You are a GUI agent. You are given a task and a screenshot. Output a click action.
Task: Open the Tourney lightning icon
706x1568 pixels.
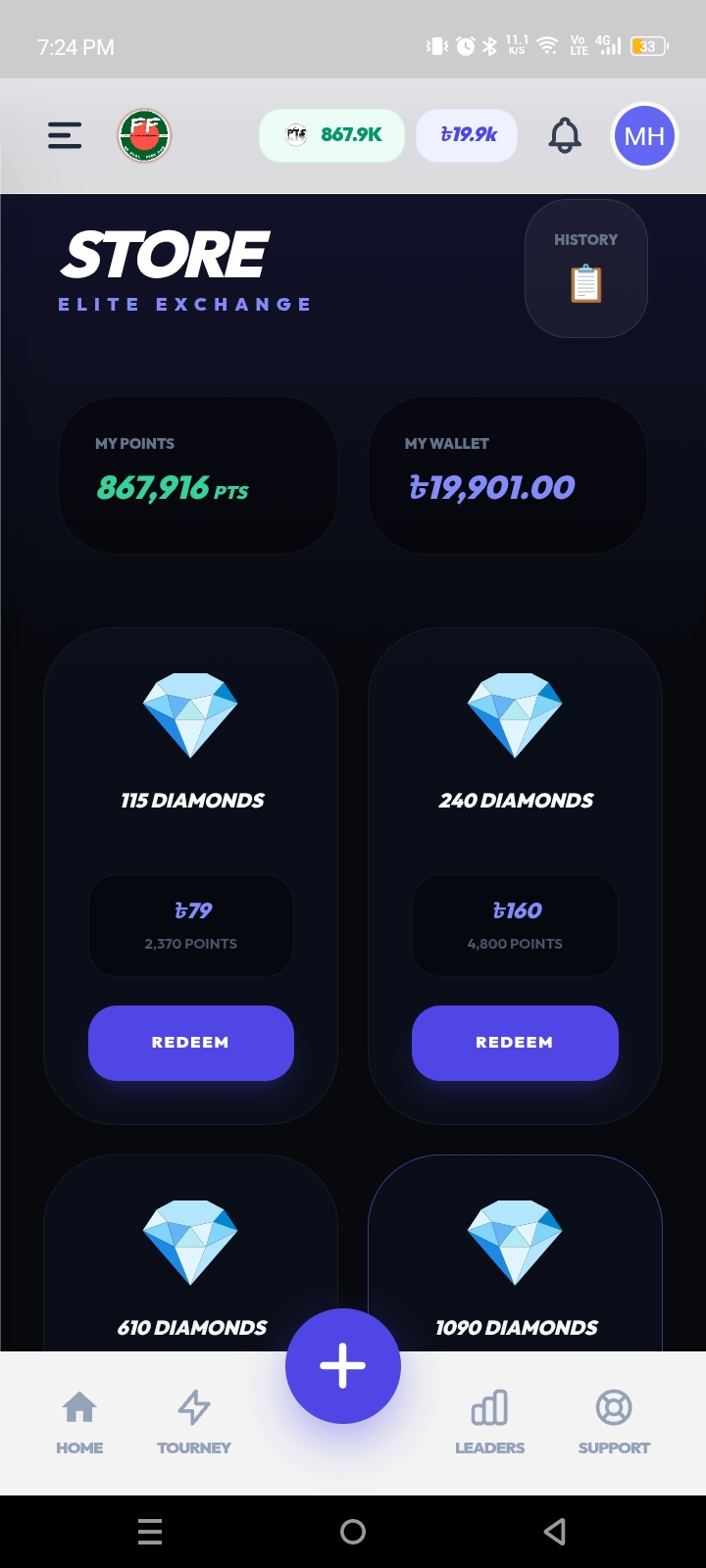[x=193, y=1406]
